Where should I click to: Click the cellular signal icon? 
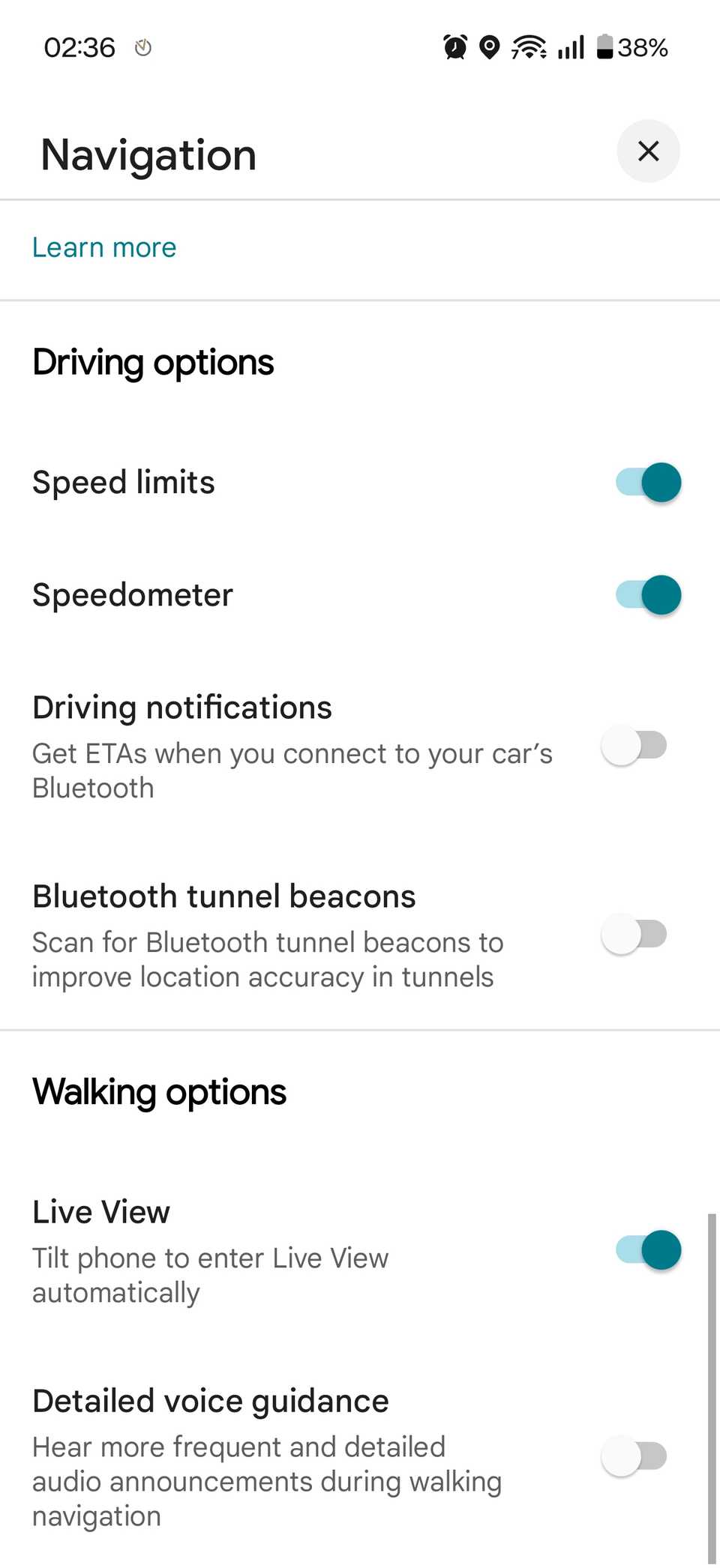571,46
